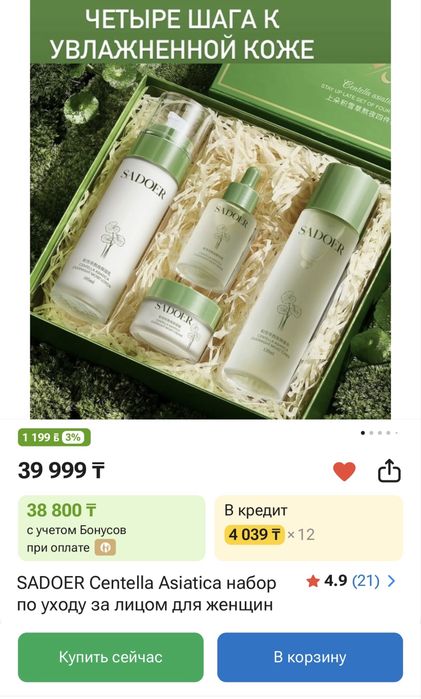Open the В кредит installment option
This screenshot has height=699, width=421.
point(309,528)
